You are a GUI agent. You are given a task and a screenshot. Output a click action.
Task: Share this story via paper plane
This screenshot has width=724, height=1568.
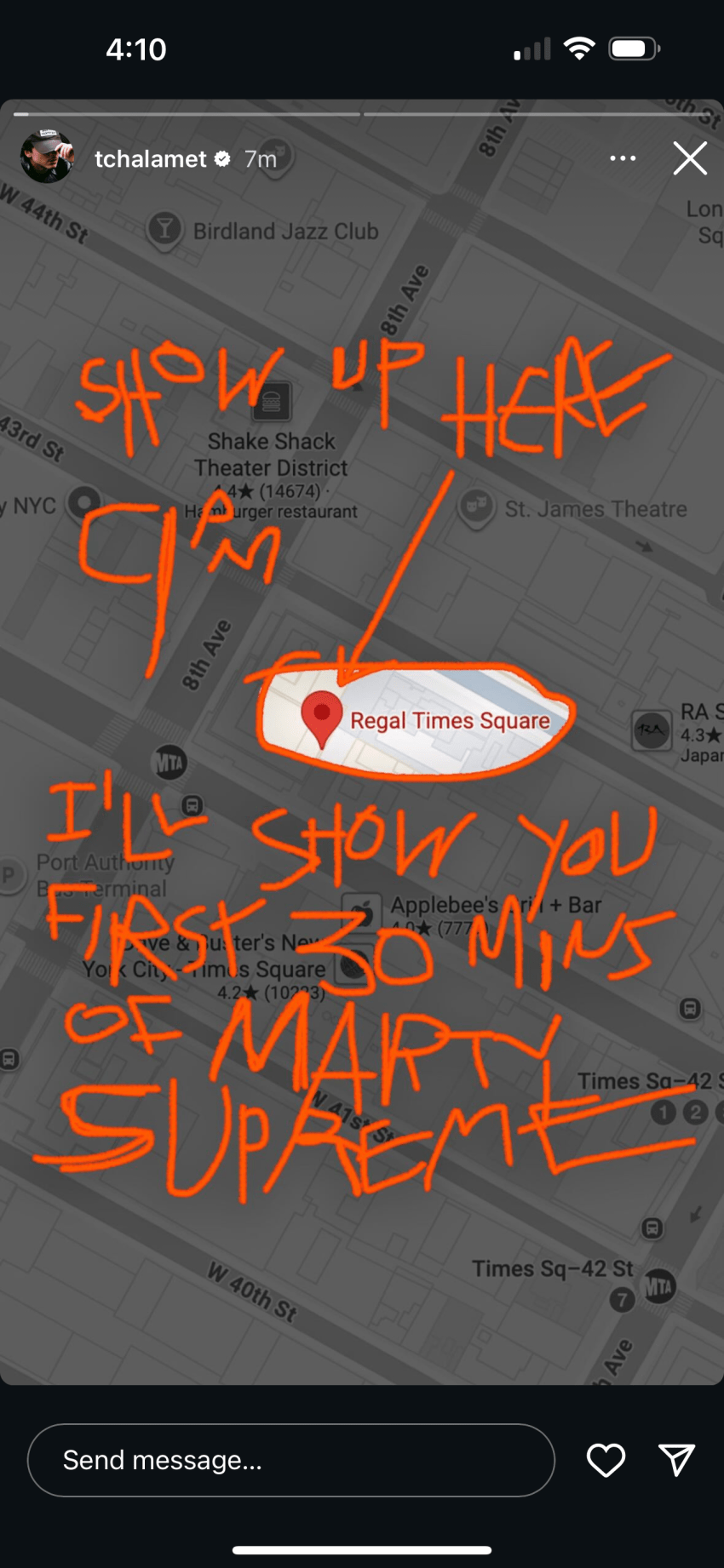point(677,1460)
